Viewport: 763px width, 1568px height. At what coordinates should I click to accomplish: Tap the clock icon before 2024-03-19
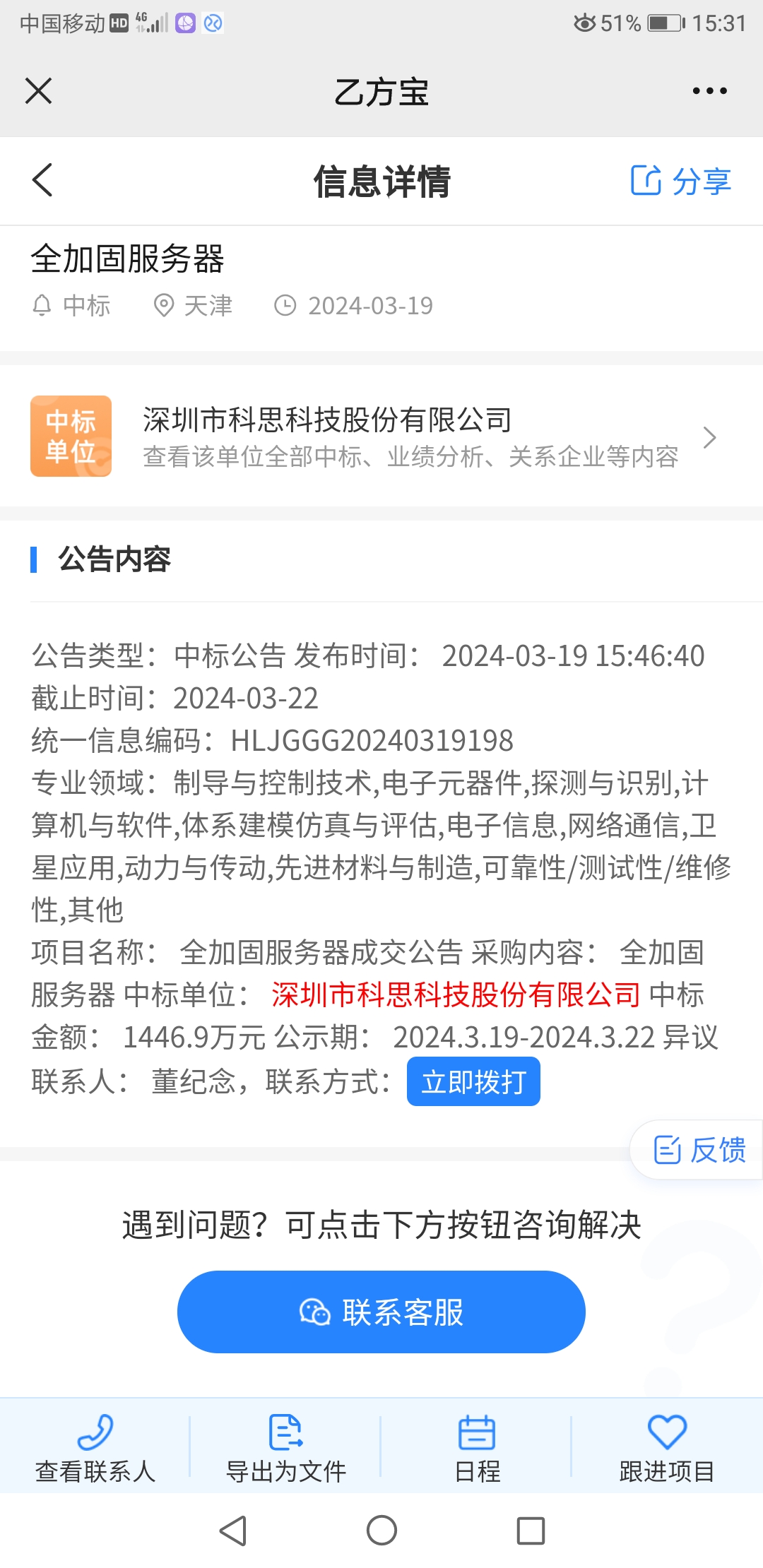point(286,305)
